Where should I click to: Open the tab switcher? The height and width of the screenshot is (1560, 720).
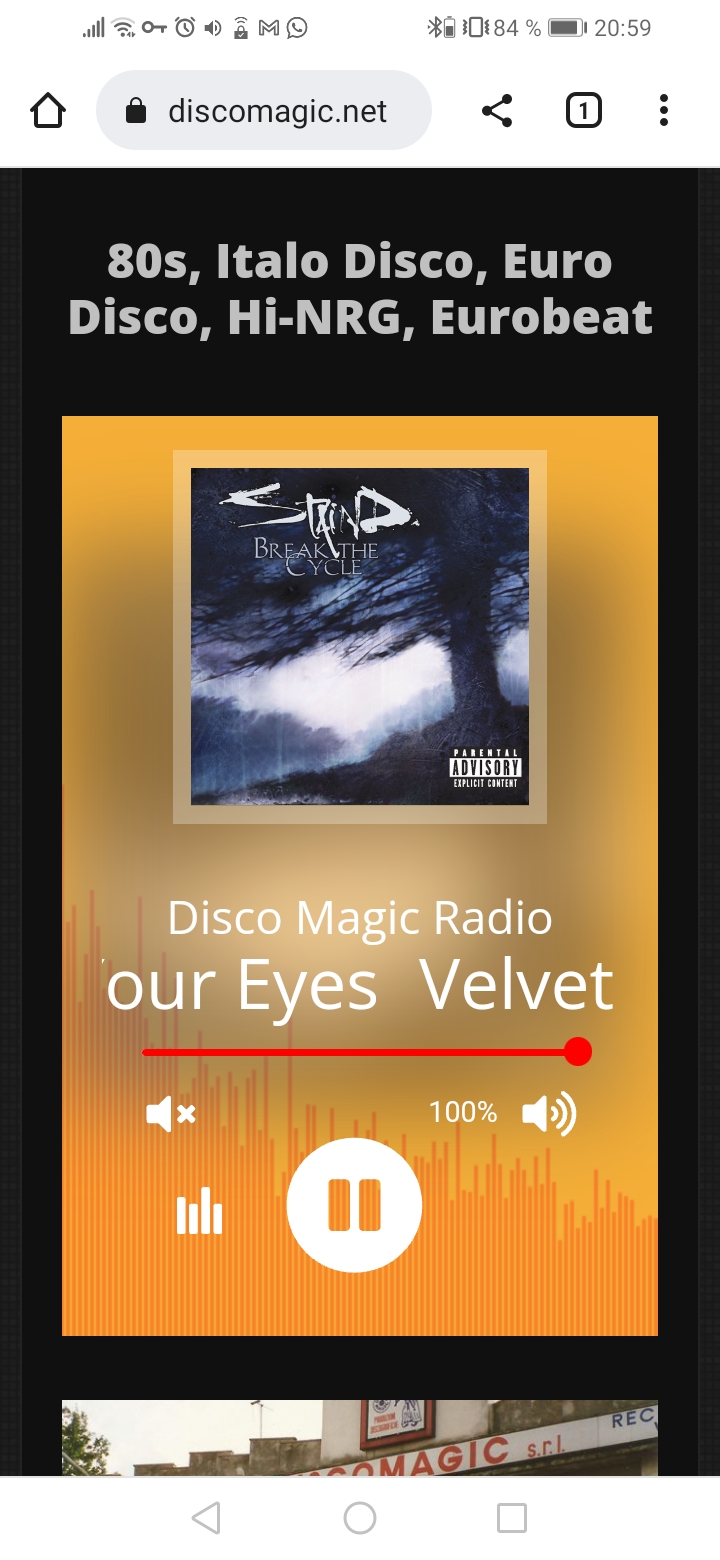coord(584,110)
